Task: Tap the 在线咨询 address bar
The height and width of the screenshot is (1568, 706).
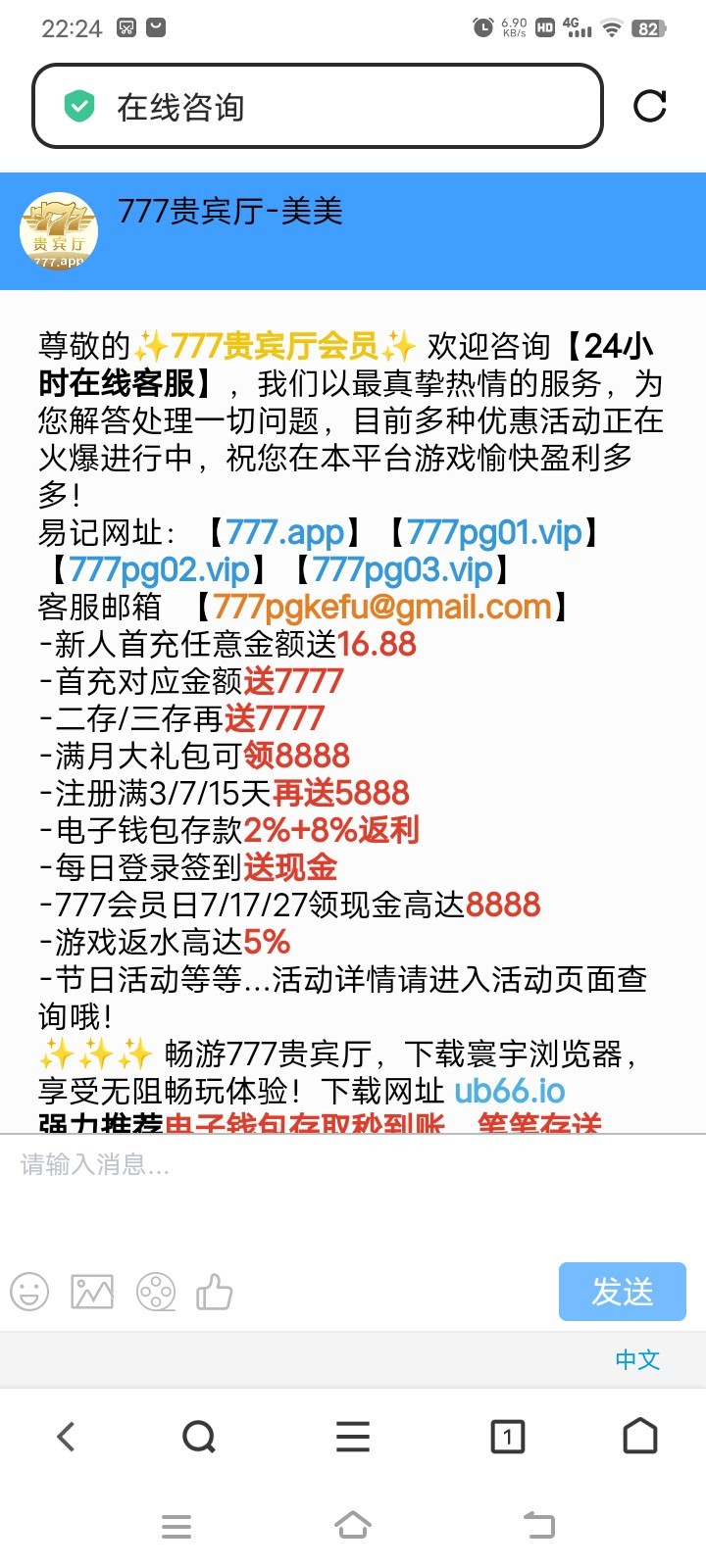Action: coord(317,106)
